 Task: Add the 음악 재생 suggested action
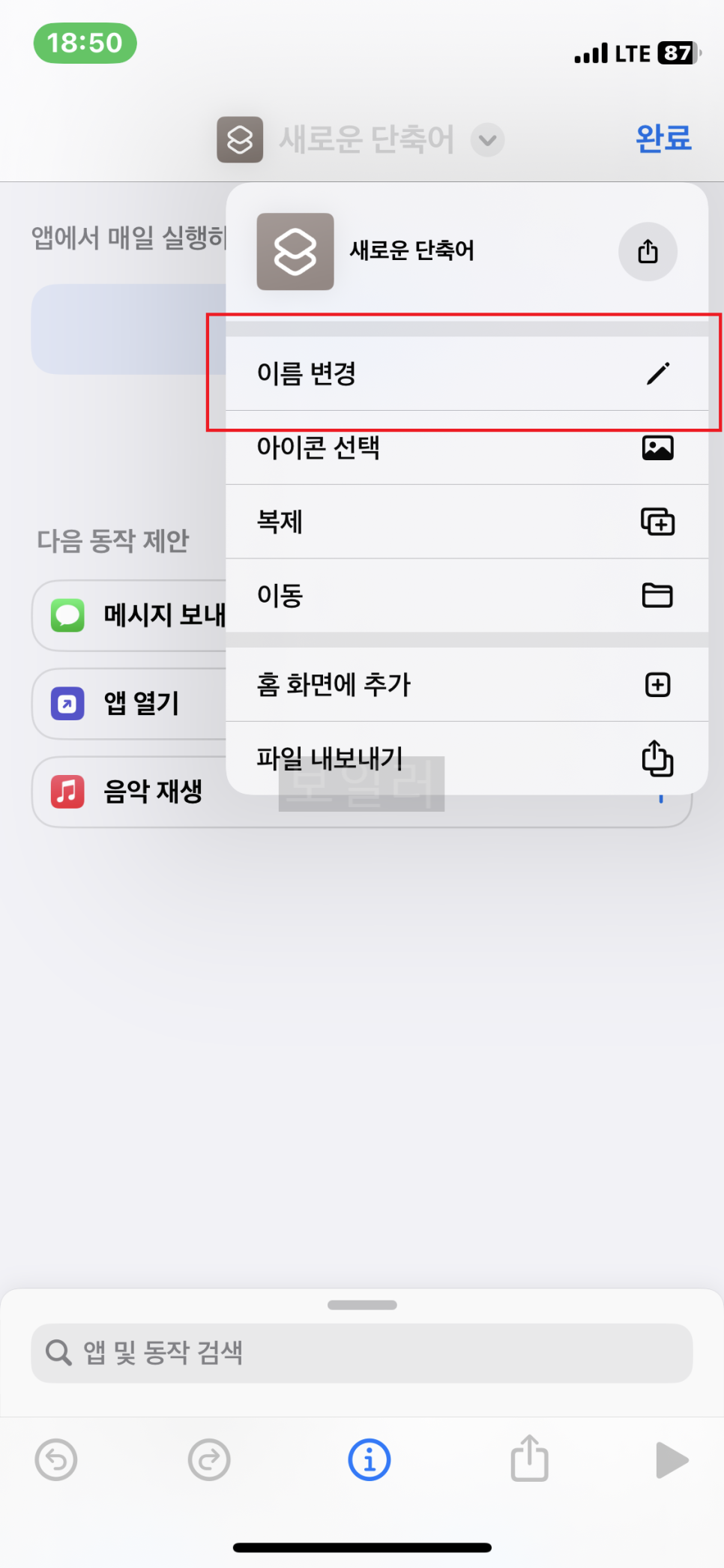(129, 791)
